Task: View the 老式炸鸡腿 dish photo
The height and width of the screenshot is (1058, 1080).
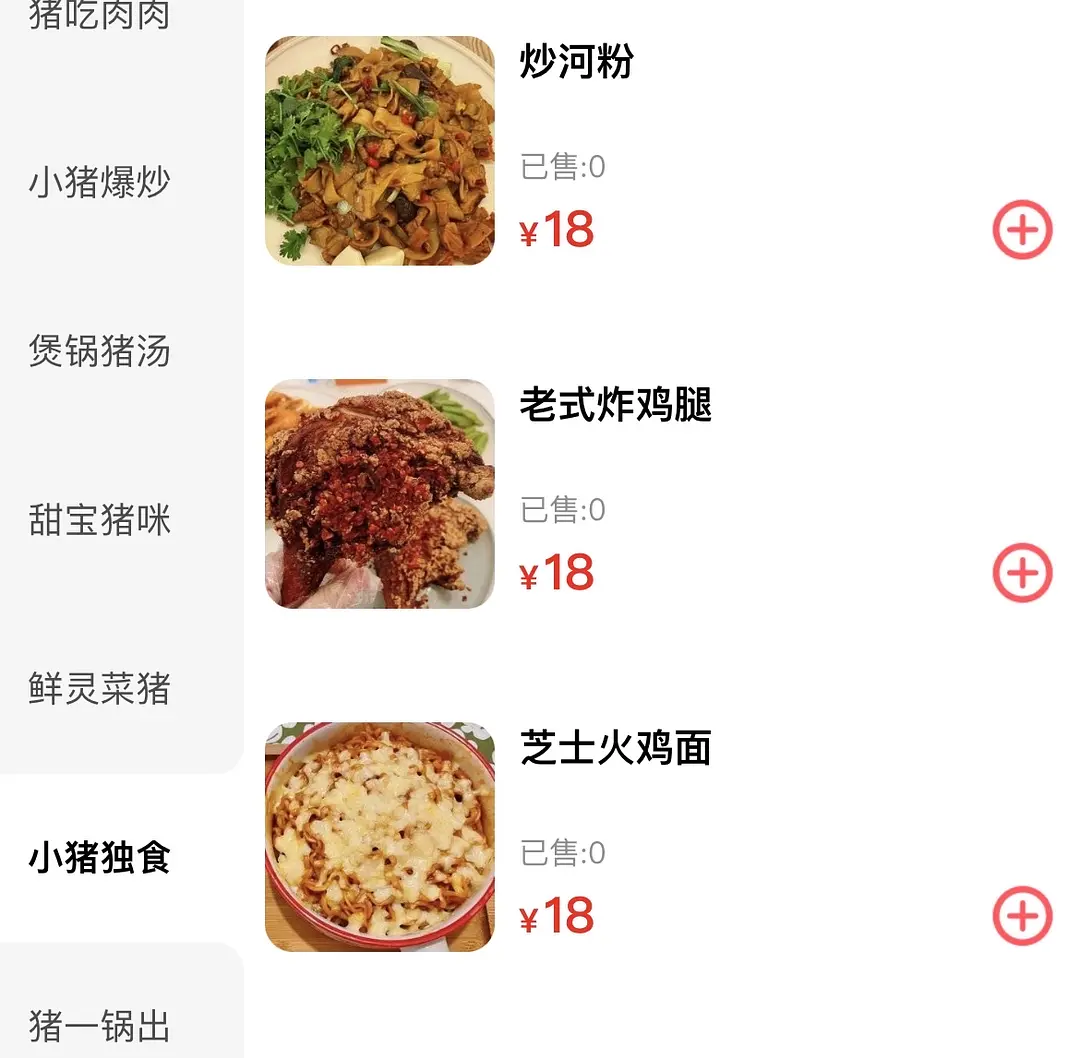Action: 380,494
